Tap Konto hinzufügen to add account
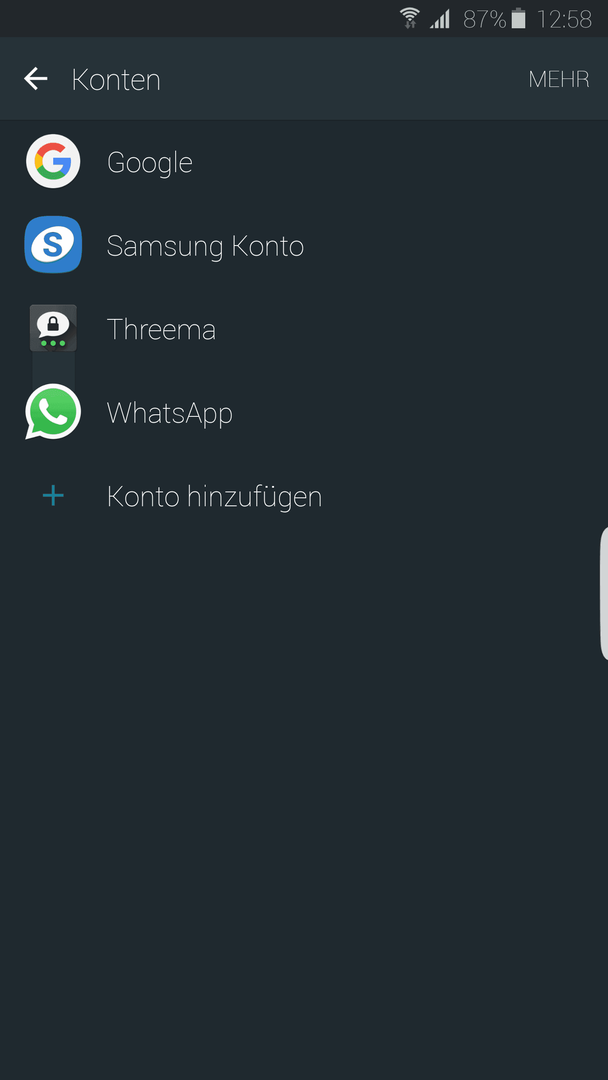 (304, 496)
